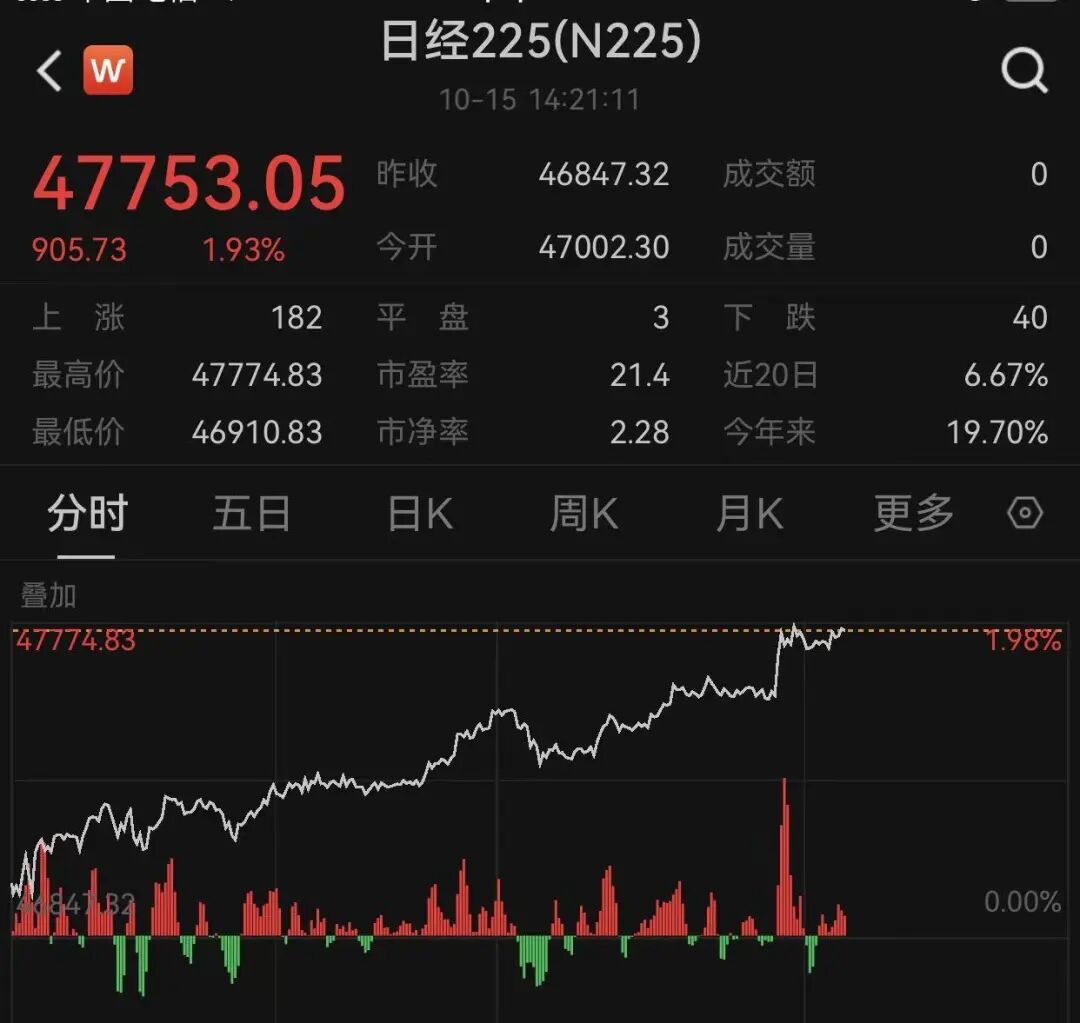This screenshot has height=1023, width=1080.
Task: Open chart settings hexagon icon
Action: pos(1025,514)
